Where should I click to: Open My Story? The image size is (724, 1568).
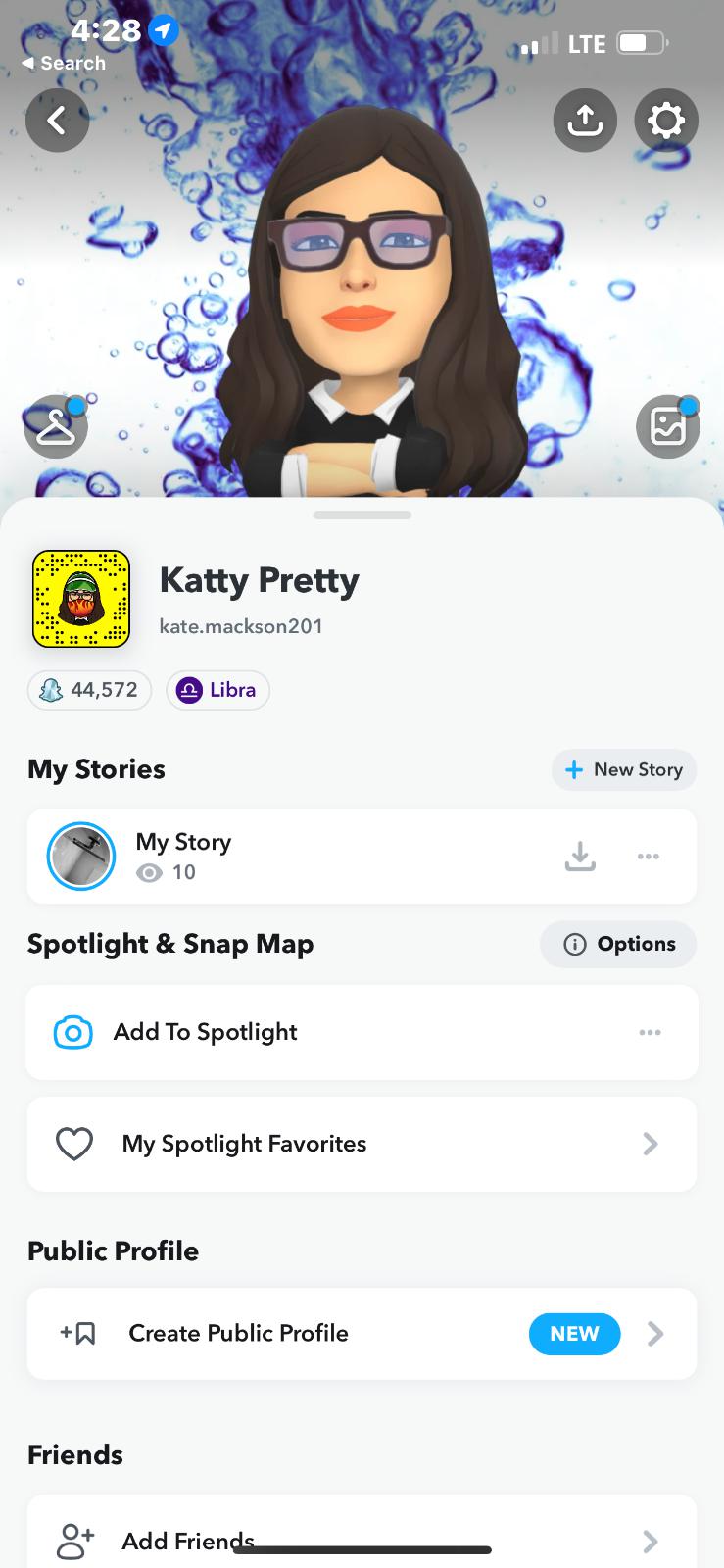[x=182, y=856]
